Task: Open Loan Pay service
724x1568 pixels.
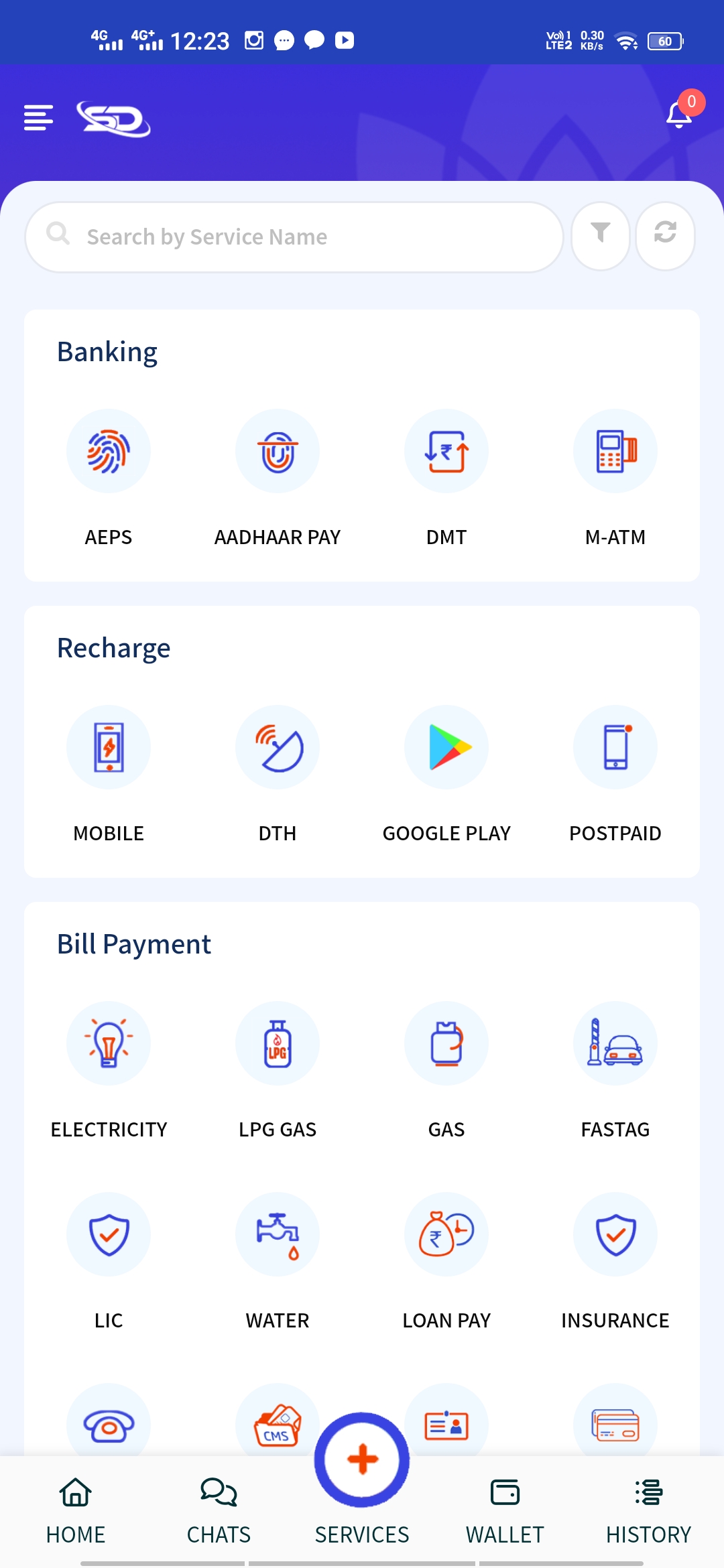Action: [x=446, y=1234]
